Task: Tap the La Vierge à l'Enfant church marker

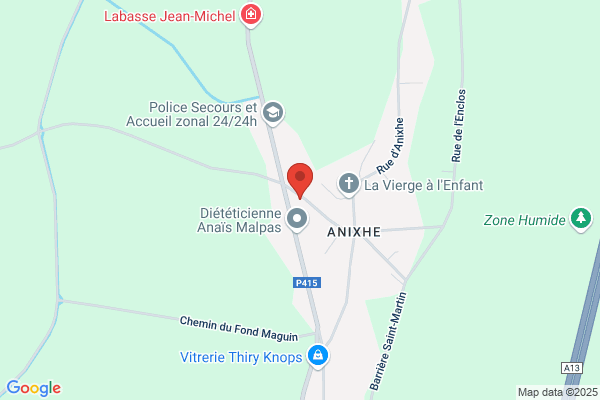Action: click(x=349, y=184)
